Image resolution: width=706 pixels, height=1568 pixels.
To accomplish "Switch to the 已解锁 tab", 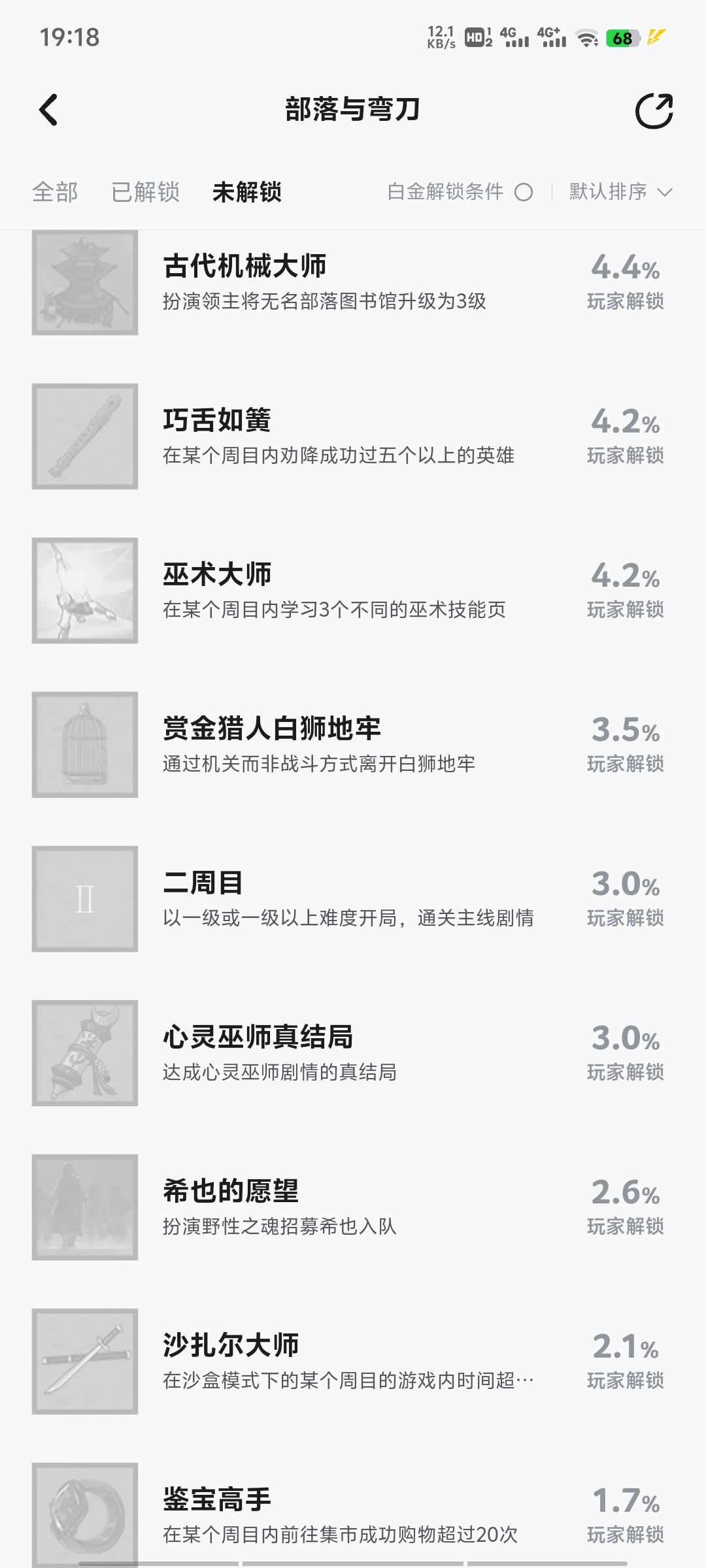I will click(x=145, y=192).
